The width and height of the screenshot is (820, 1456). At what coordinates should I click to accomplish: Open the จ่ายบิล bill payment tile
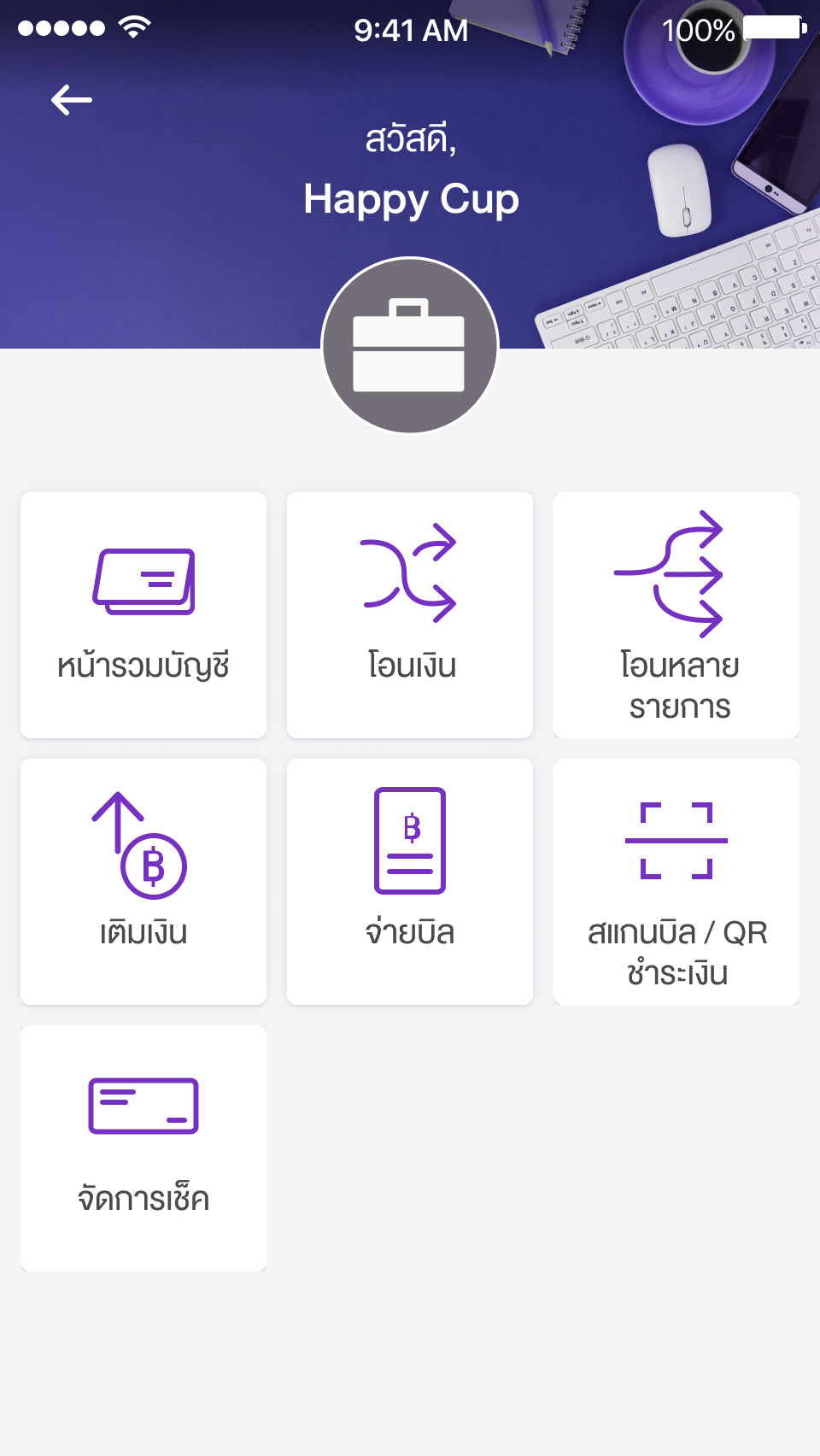coord(410,882)
